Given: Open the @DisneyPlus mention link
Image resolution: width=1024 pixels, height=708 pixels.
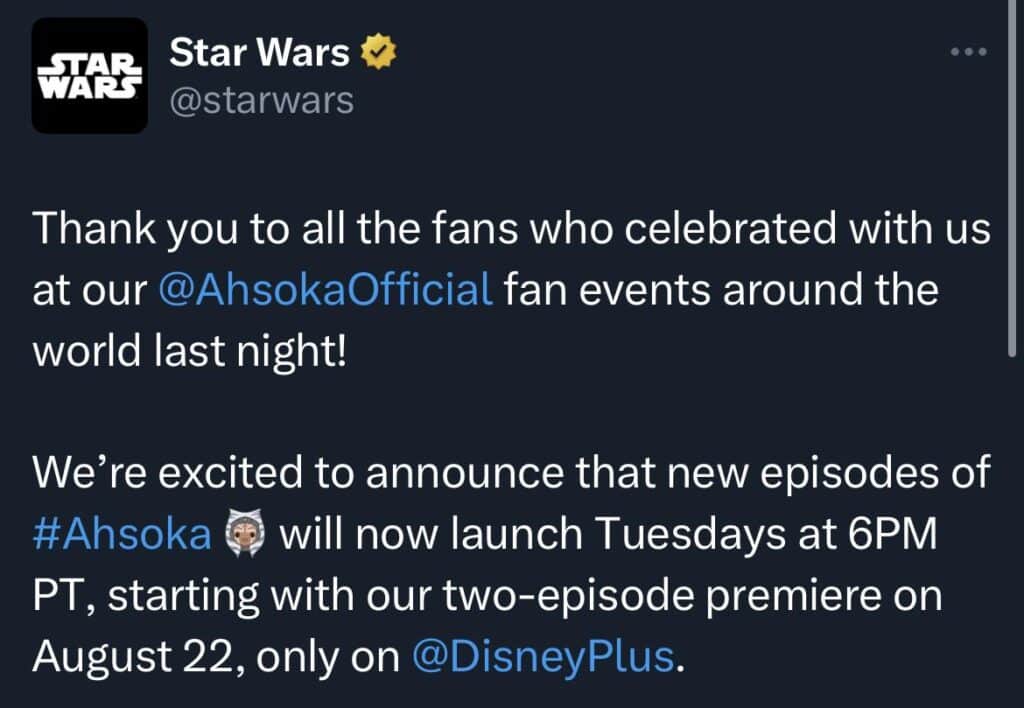Looking at the screenshot, I should [544, 657].
